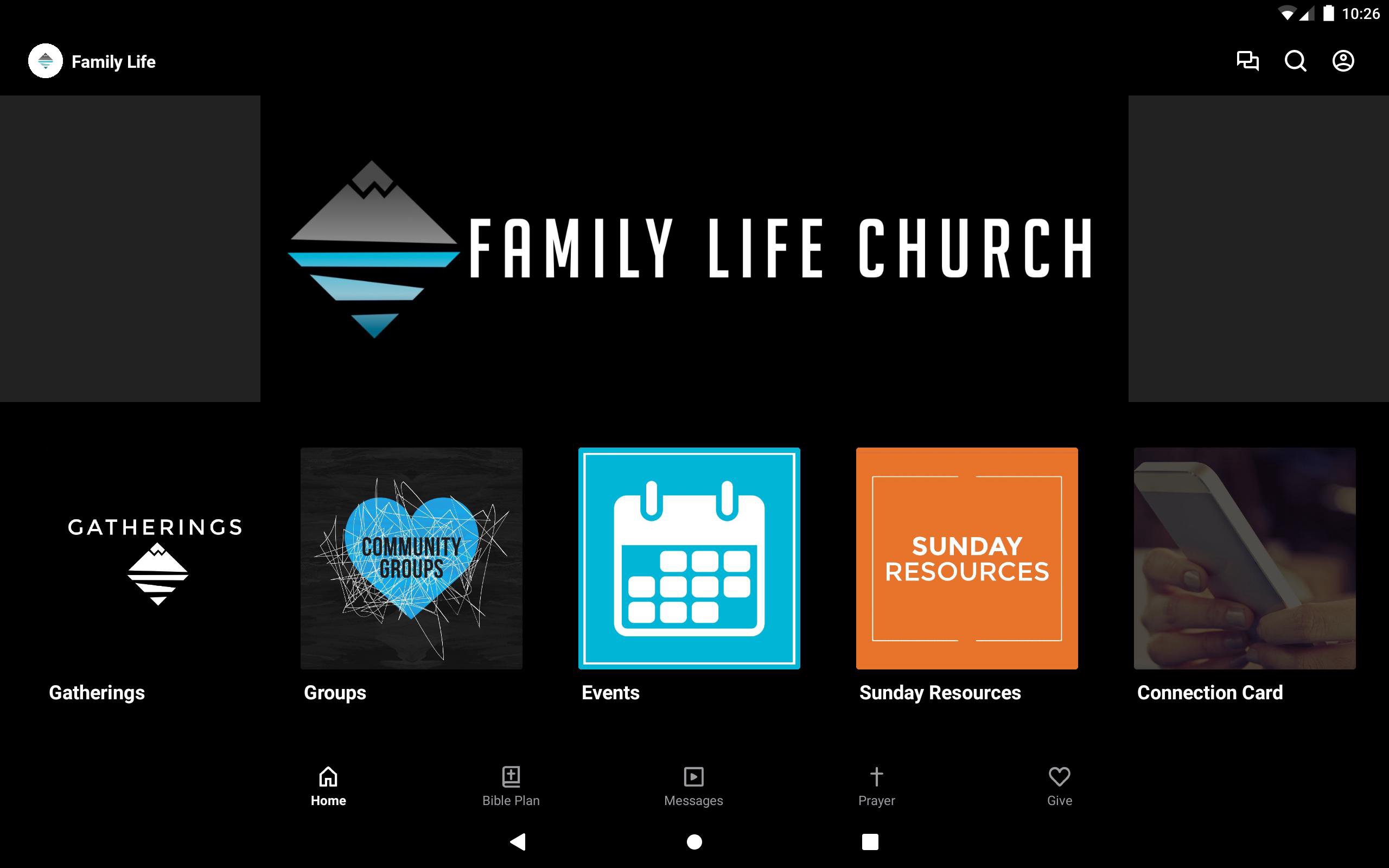Open the Sunday Resources tile

pyautogui.click(x=966, y=558)
